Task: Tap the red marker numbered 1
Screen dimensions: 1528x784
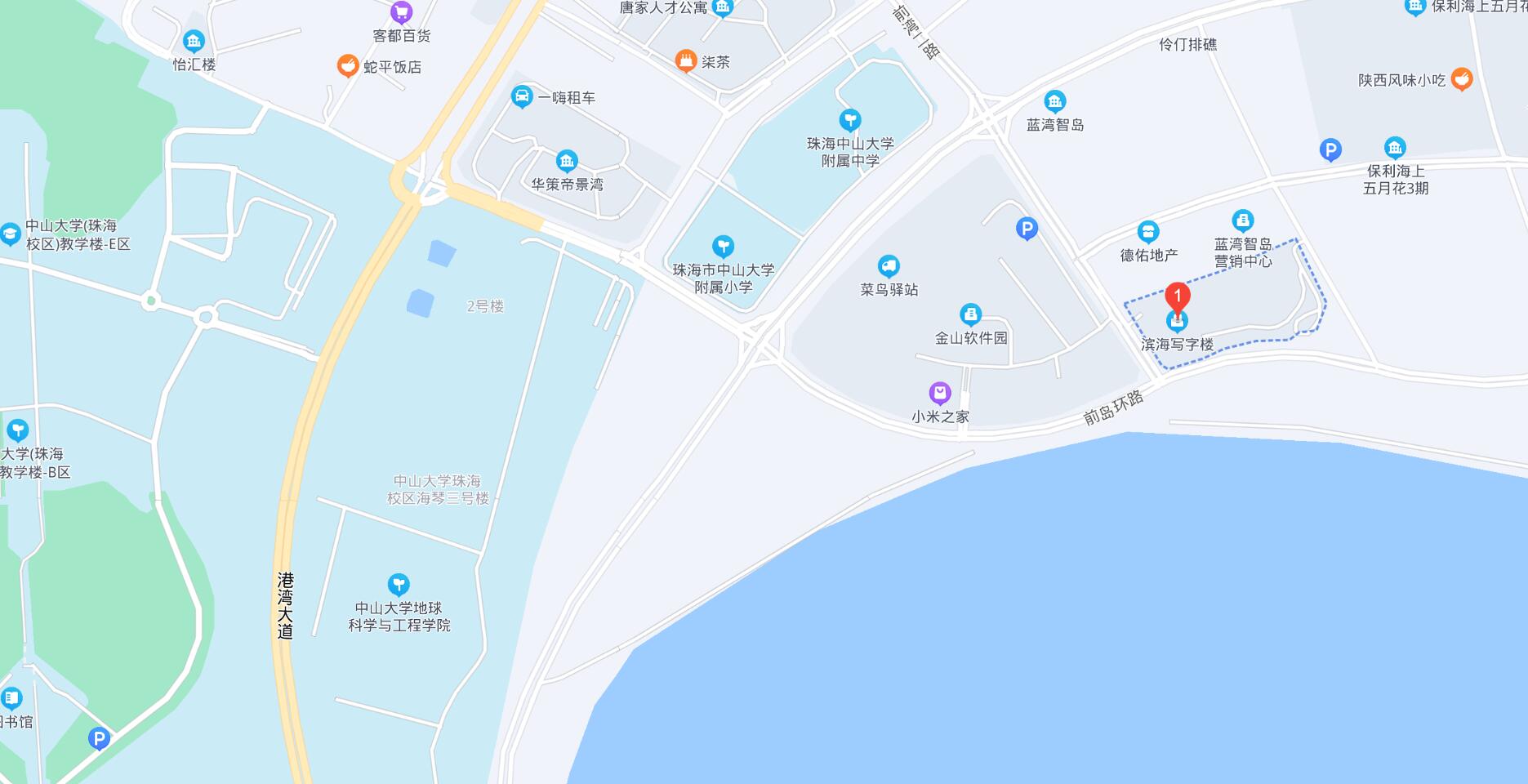Action: click(x=1177, y=296)
